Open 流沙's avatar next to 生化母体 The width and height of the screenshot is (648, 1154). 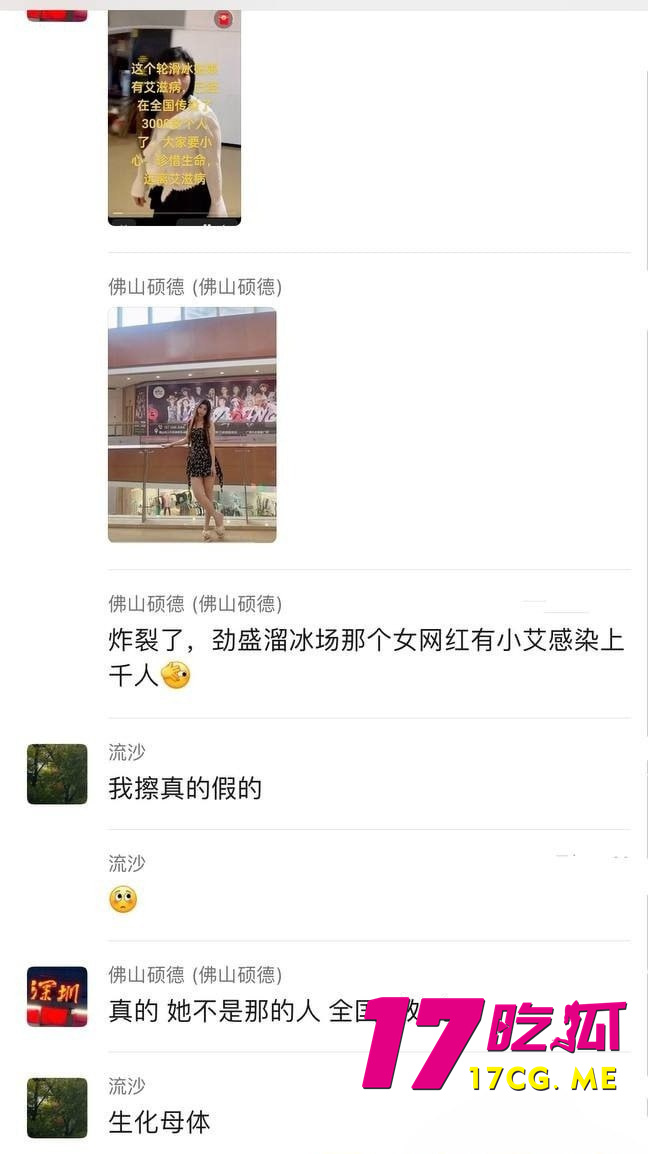click(57, 1107)
